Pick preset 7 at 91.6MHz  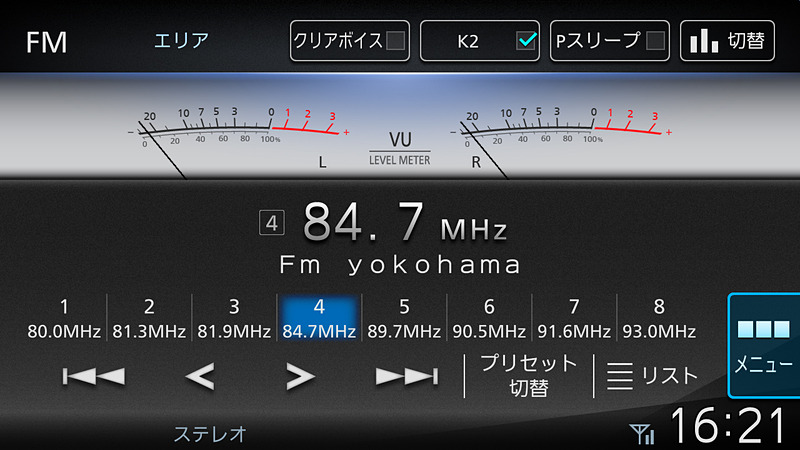pos(574,318)
